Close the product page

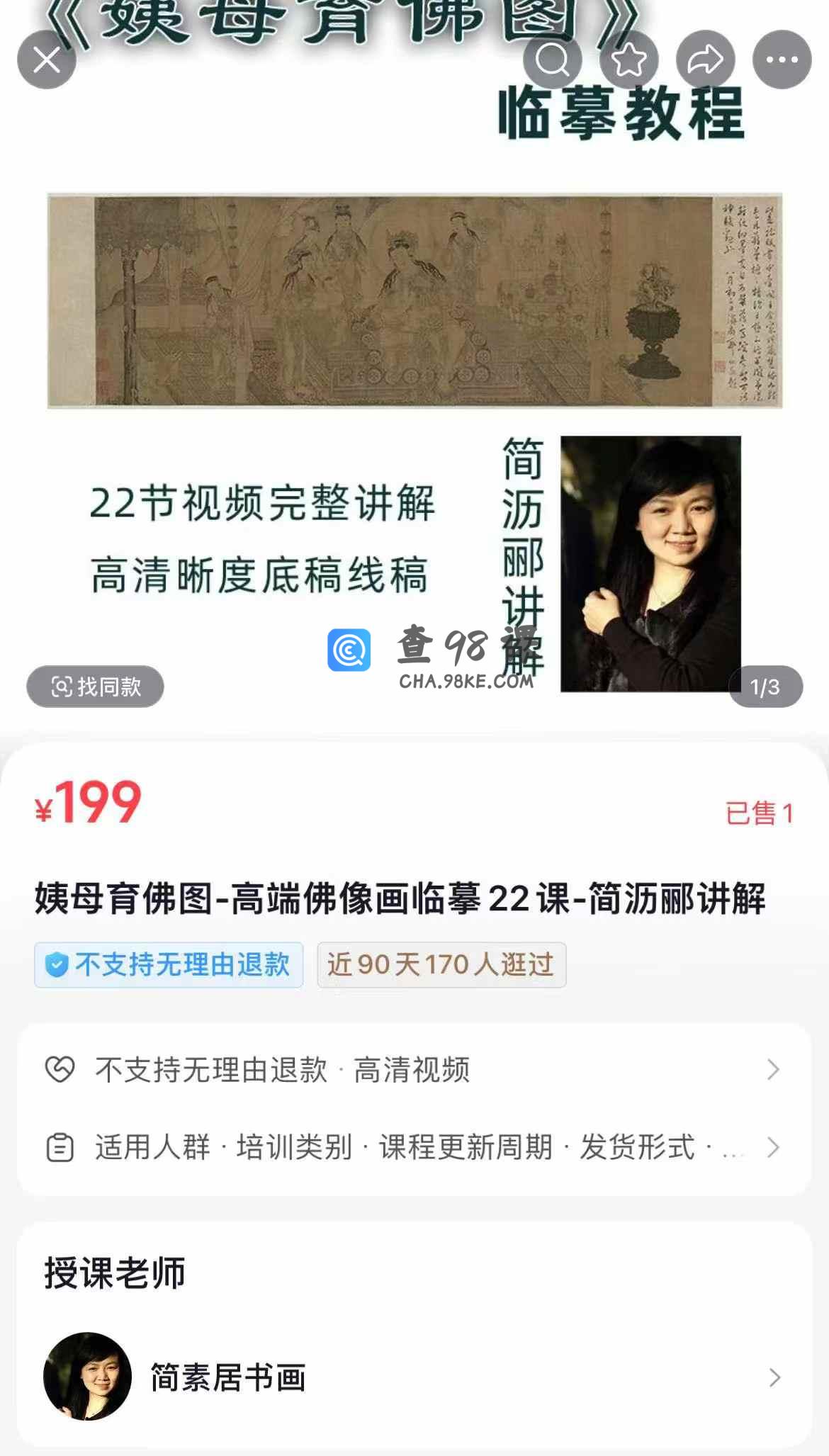[x=47, y=60]
